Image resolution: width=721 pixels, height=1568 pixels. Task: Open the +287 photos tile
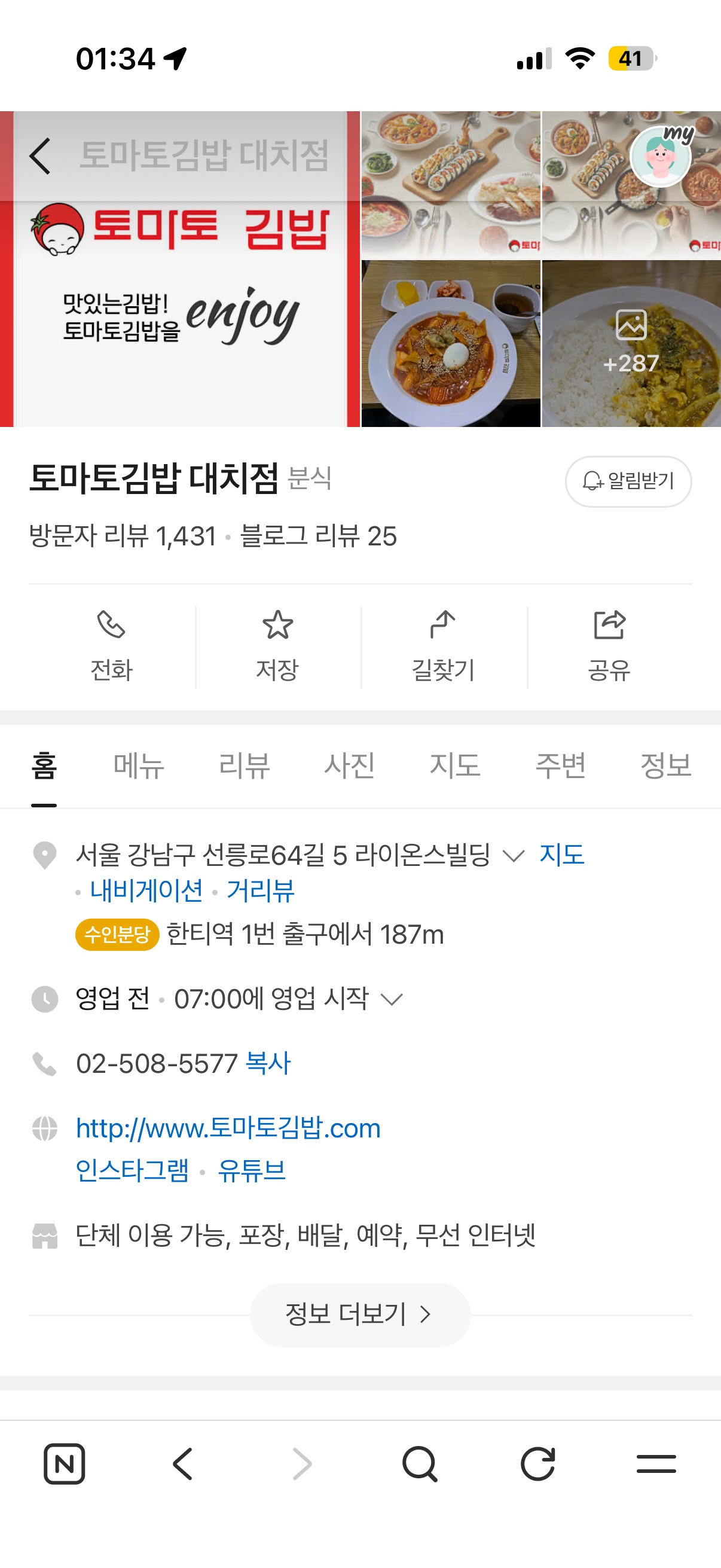click(631, 344)
